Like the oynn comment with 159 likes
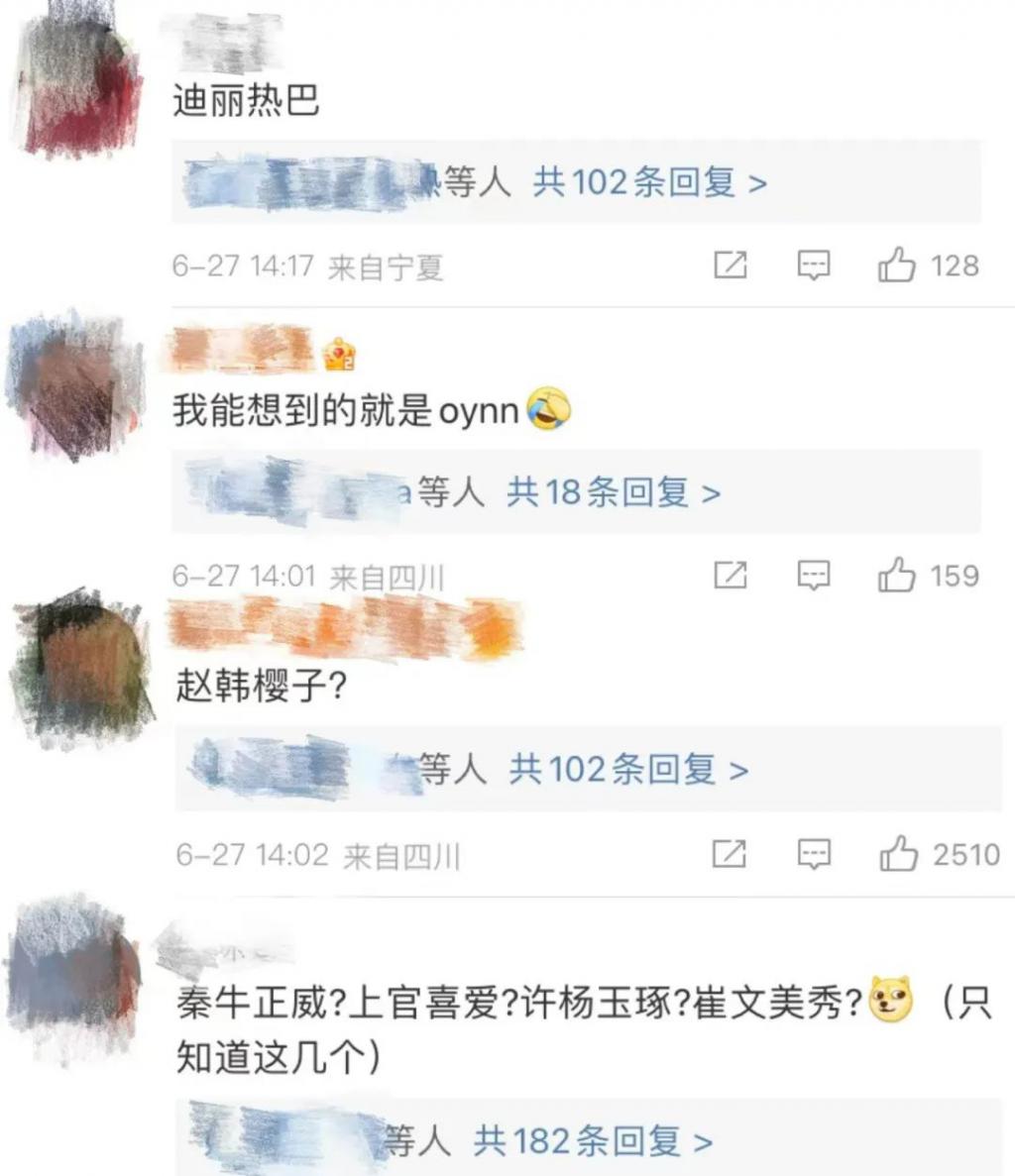1015x1176 pixels. click(897, 576)
